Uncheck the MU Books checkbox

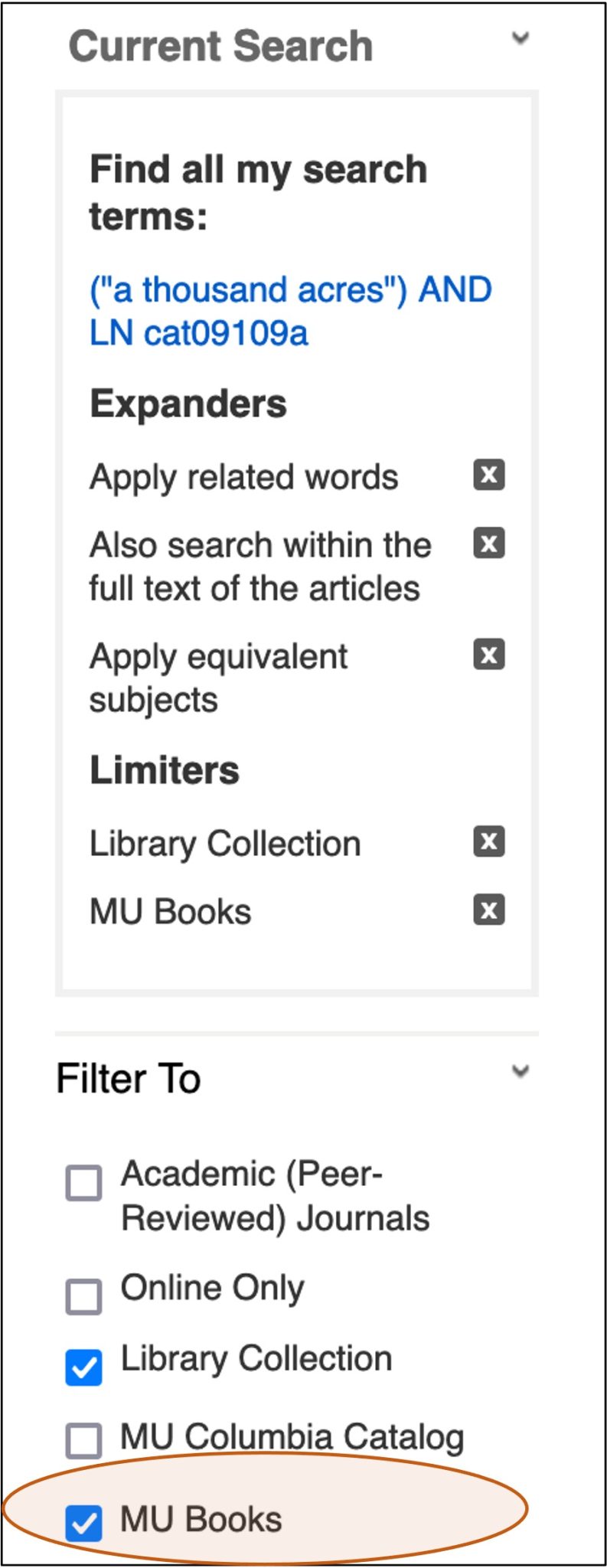pyautogui.click(x=84, y=1523)
